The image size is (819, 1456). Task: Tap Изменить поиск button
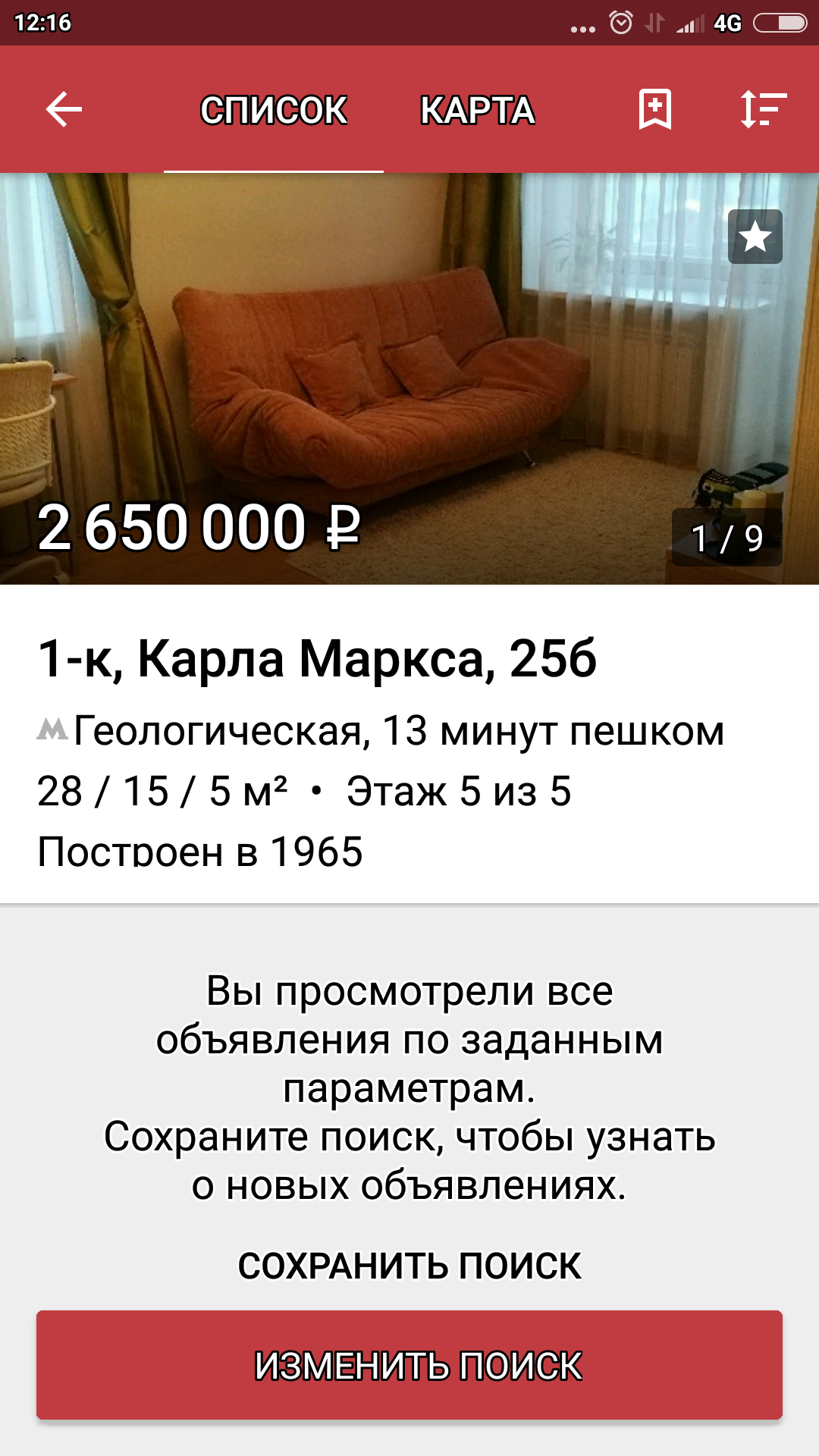pyautogui.click(x=409, y=1365)
